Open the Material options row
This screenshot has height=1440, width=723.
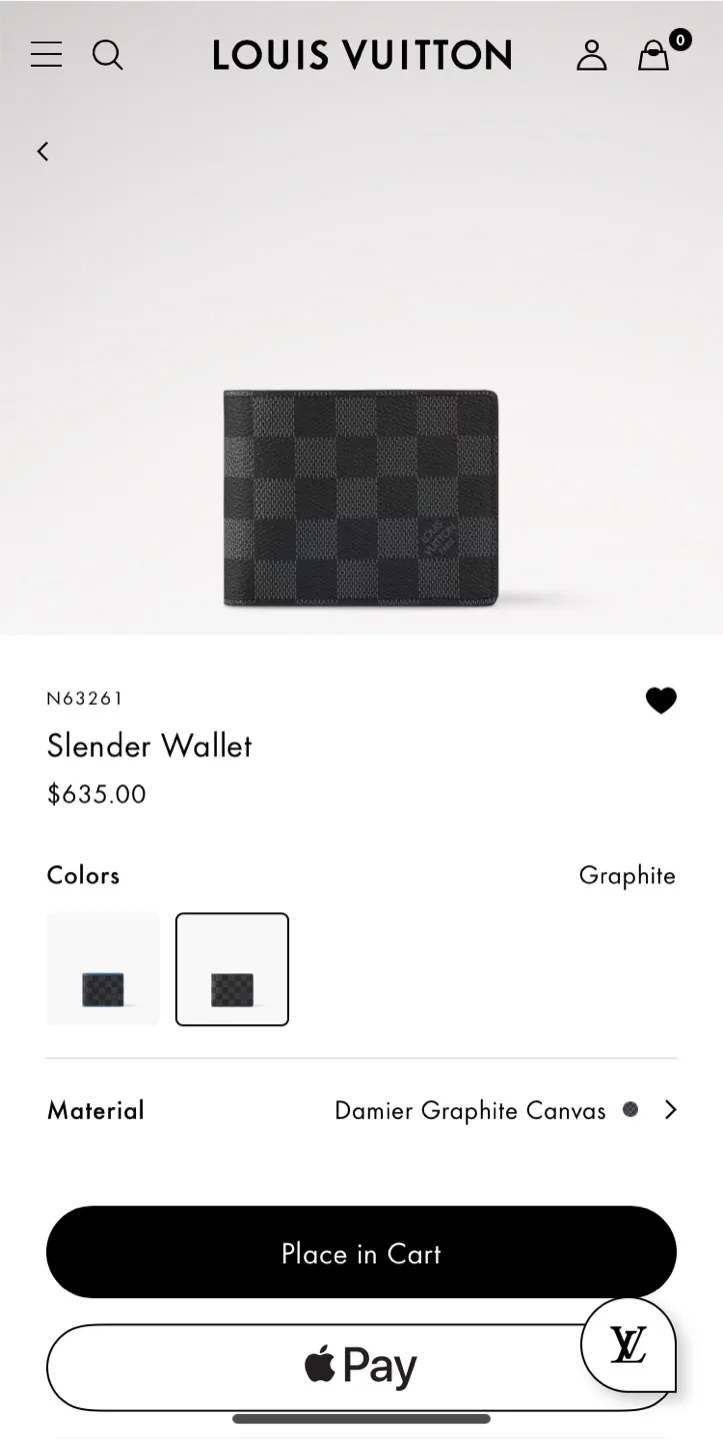[x=361, y=1110]
